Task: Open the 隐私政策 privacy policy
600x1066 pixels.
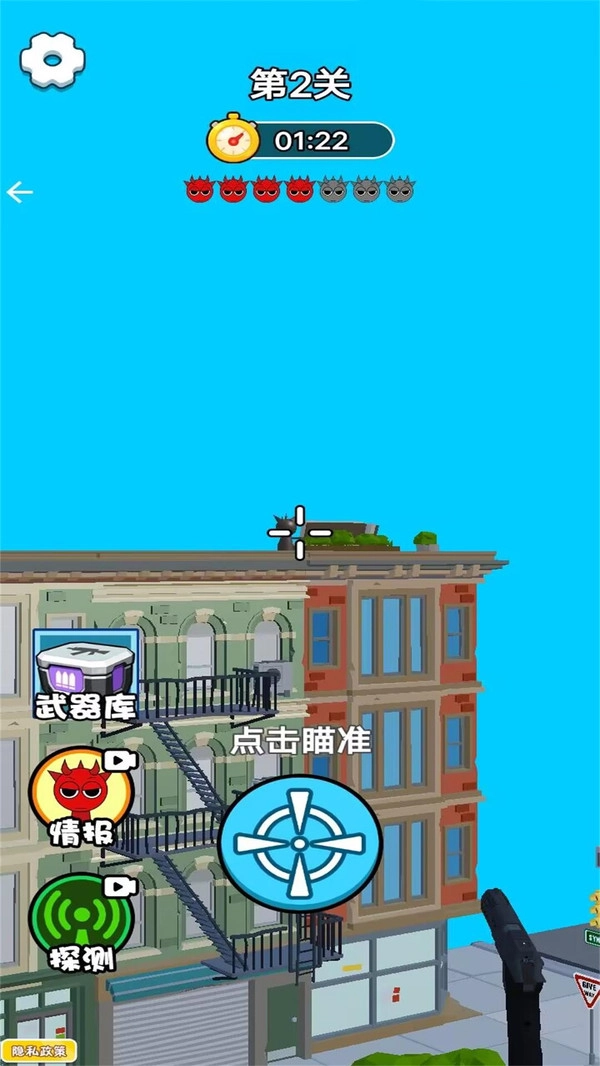Action: tap(40, 1051)
